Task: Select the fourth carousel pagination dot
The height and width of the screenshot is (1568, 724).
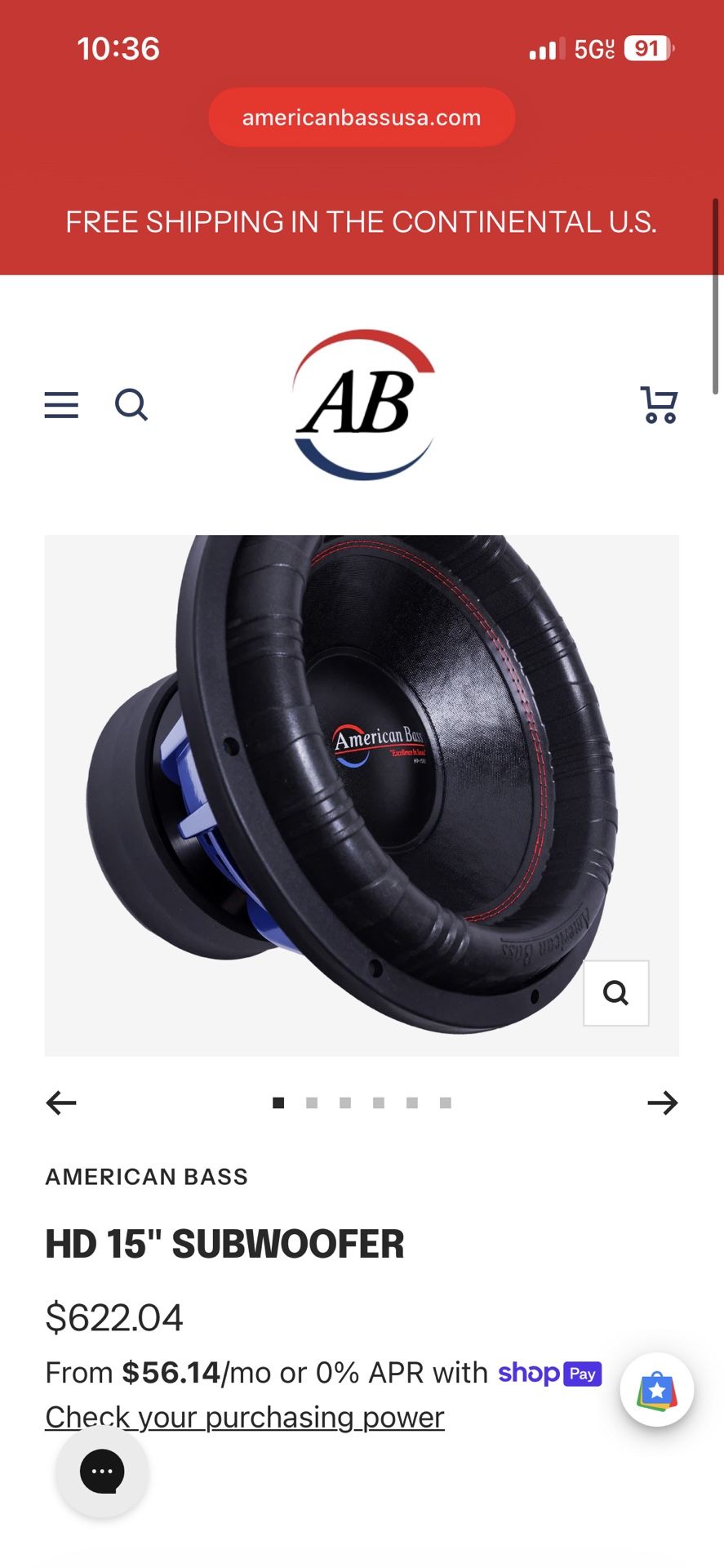Action: click(379, 1102)
